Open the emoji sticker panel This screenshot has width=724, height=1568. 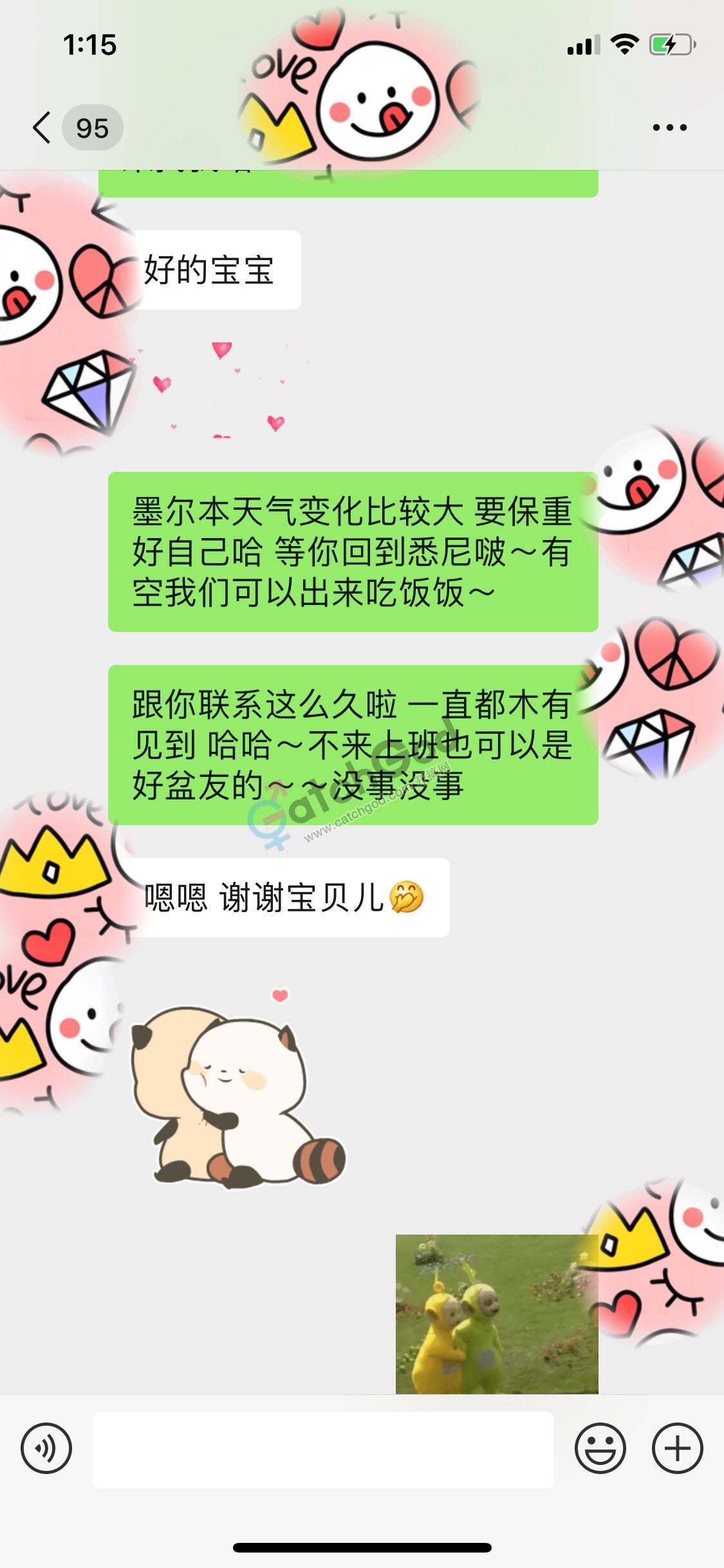600,1448
